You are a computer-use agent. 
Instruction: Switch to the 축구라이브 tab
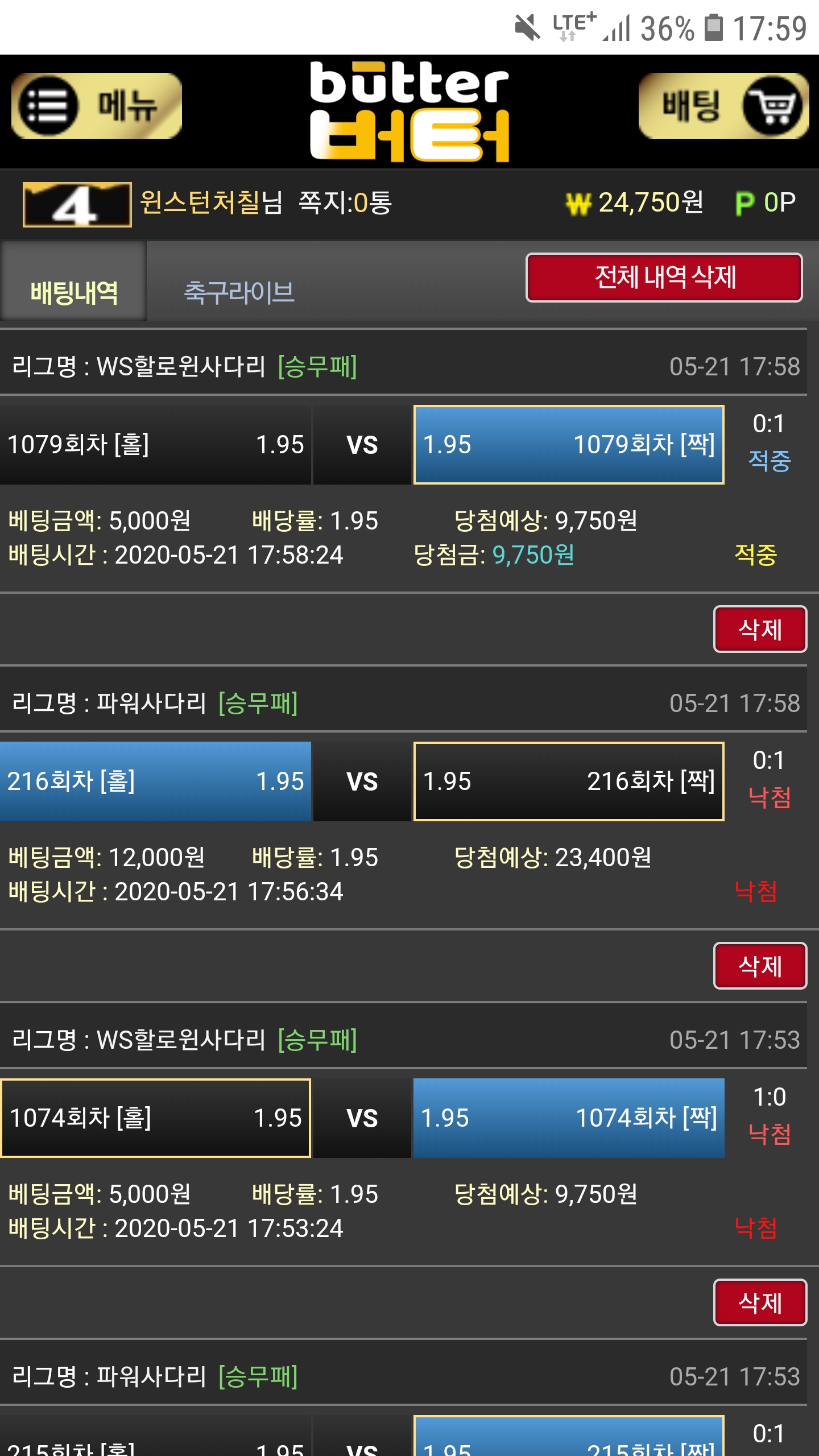pos(239,292)
